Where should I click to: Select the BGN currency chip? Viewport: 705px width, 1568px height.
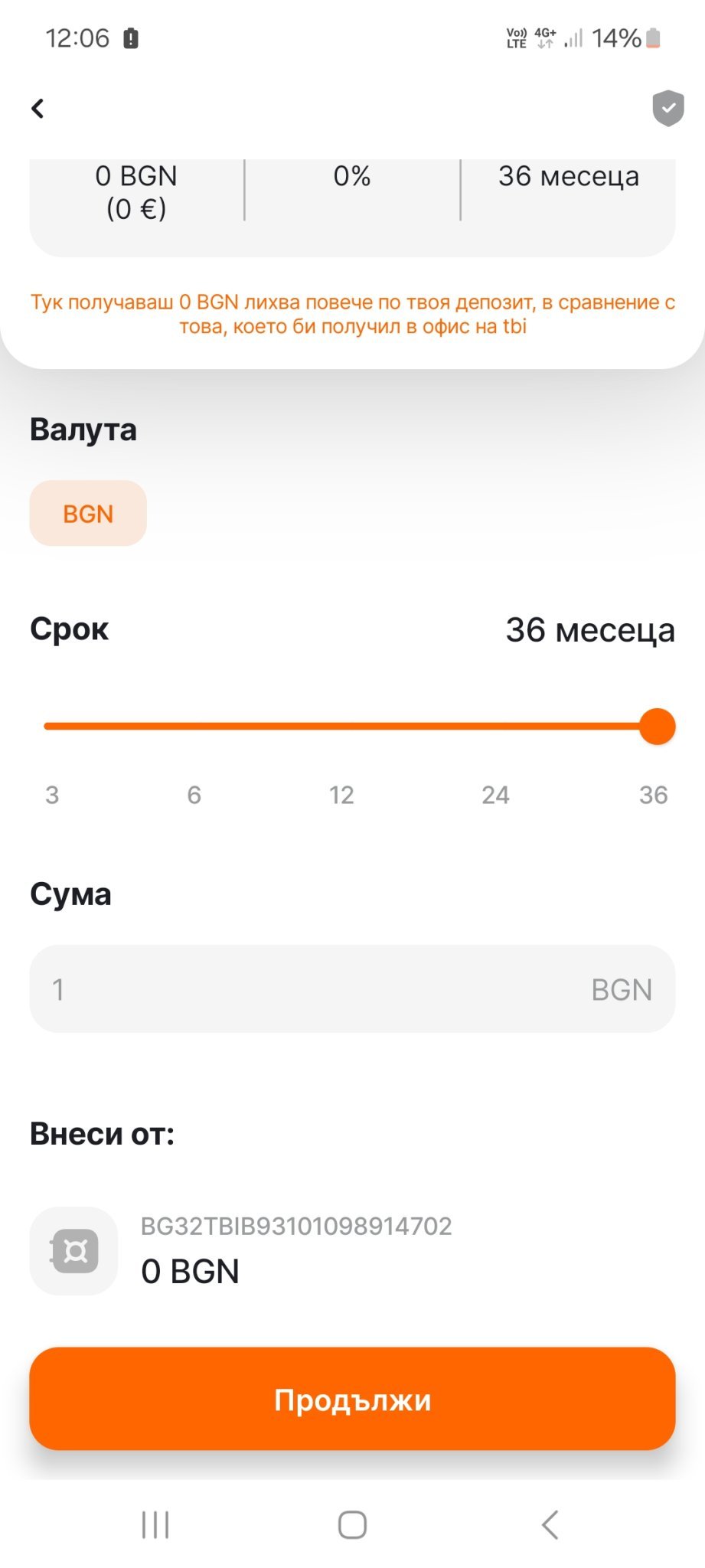[x=88, y=514]
